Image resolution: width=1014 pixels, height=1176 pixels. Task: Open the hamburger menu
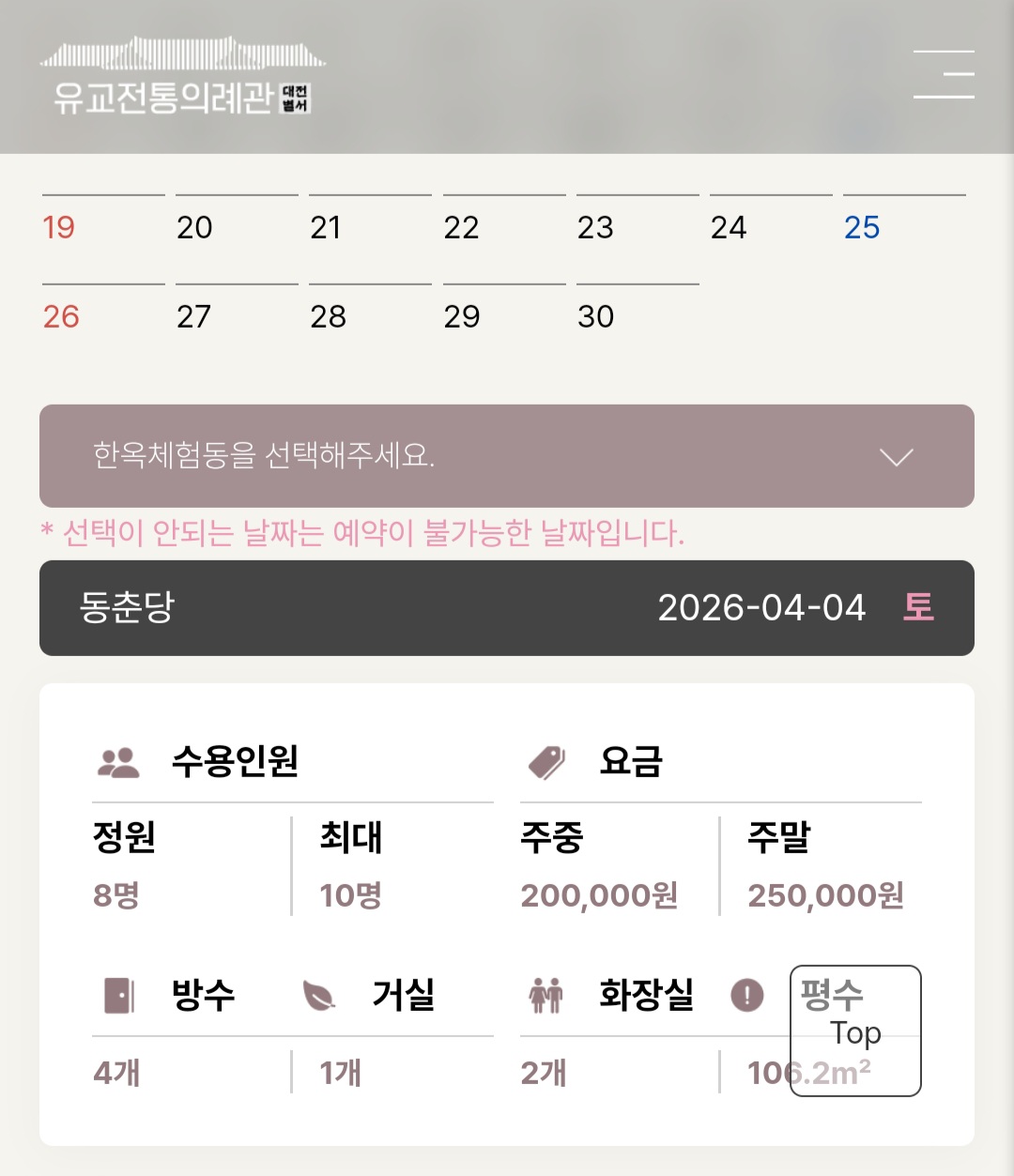click(x=944, y=74)
